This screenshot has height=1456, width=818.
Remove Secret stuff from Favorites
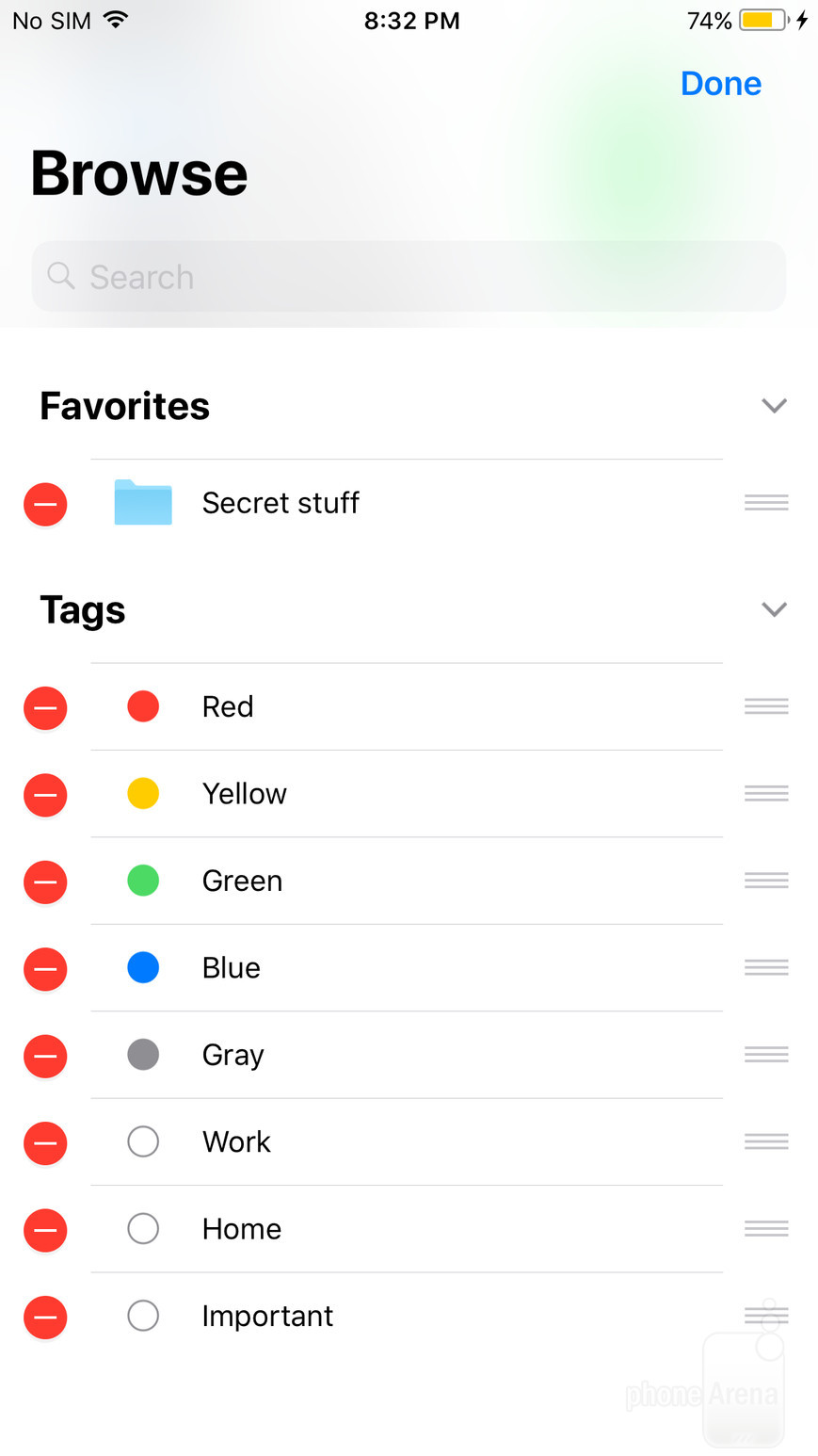point(45,505)
